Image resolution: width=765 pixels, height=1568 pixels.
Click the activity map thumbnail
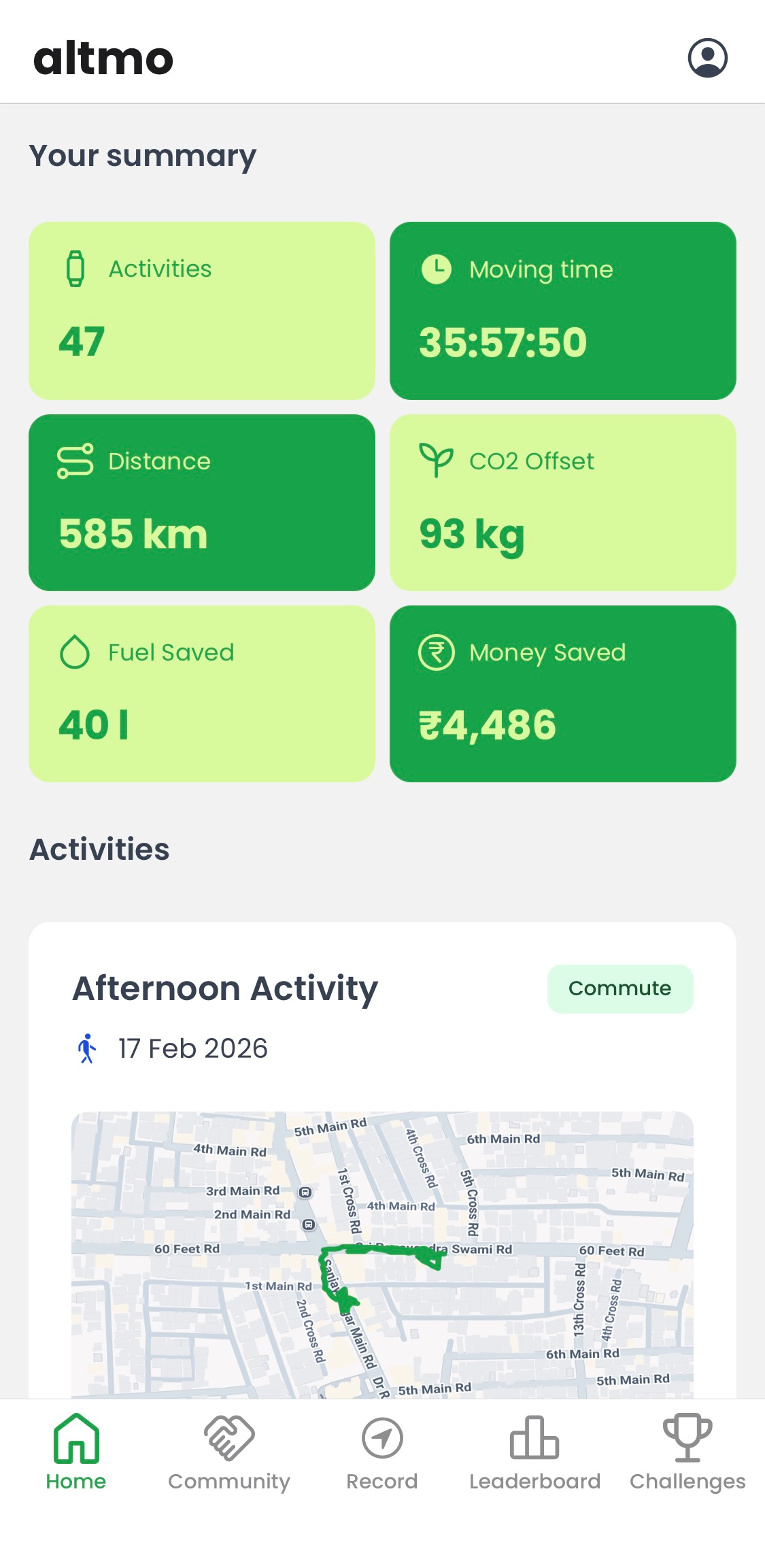click(x=382, y=1258)
